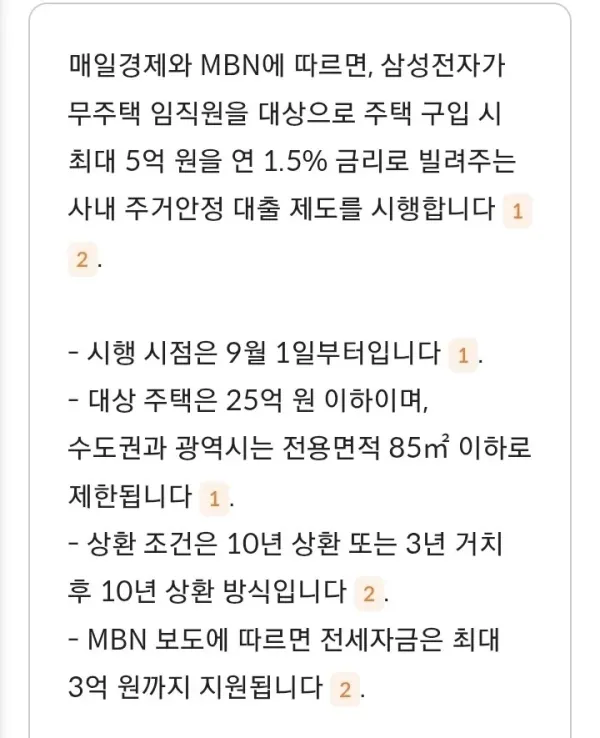Open citation 2 below the first paragraph
This screenshot has width=600, height=738.
[x=82, y=259]
